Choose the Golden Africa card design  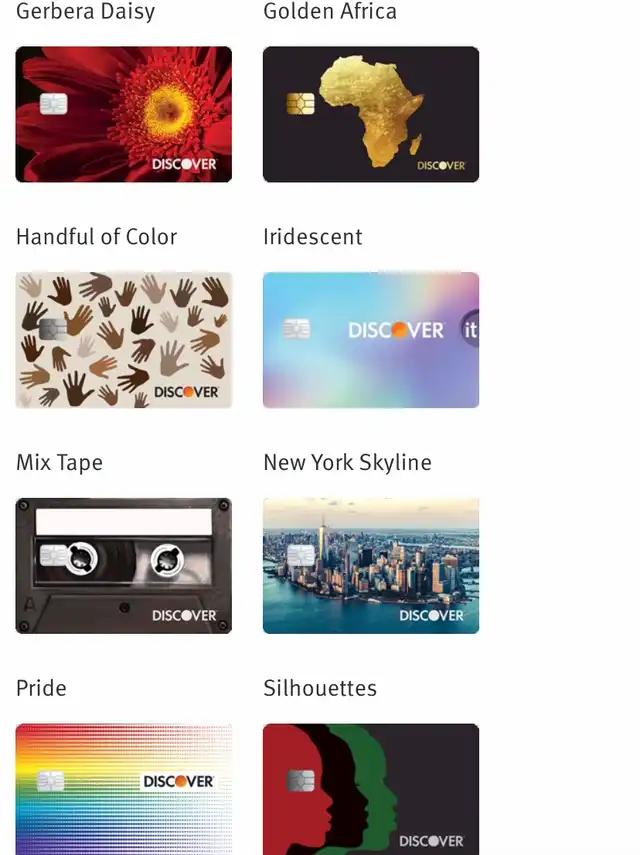click(371, 114)
